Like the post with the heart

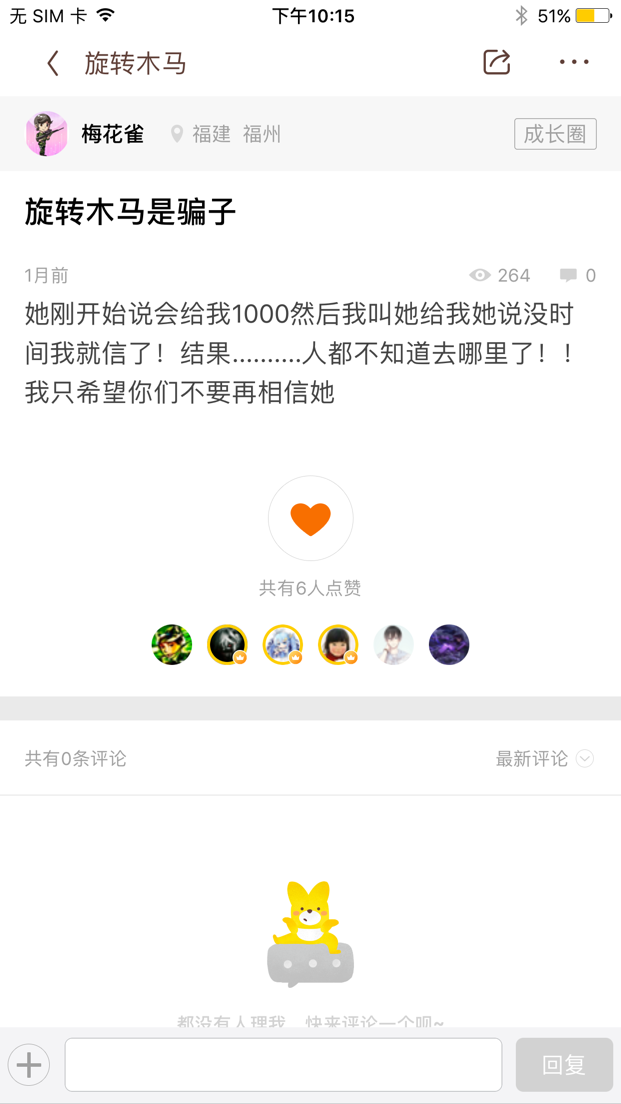pos(310,518)
